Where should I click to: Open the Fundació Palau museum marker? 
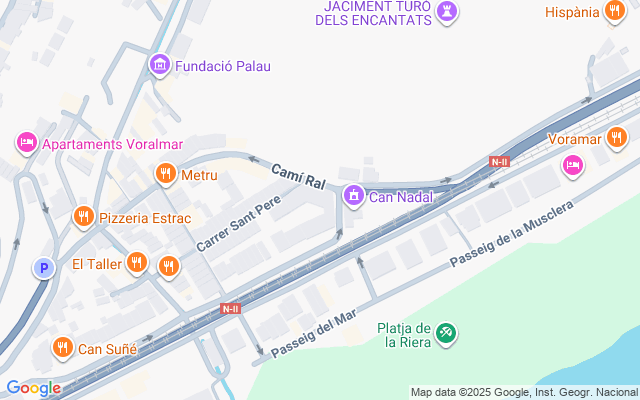tap(160, 65)
